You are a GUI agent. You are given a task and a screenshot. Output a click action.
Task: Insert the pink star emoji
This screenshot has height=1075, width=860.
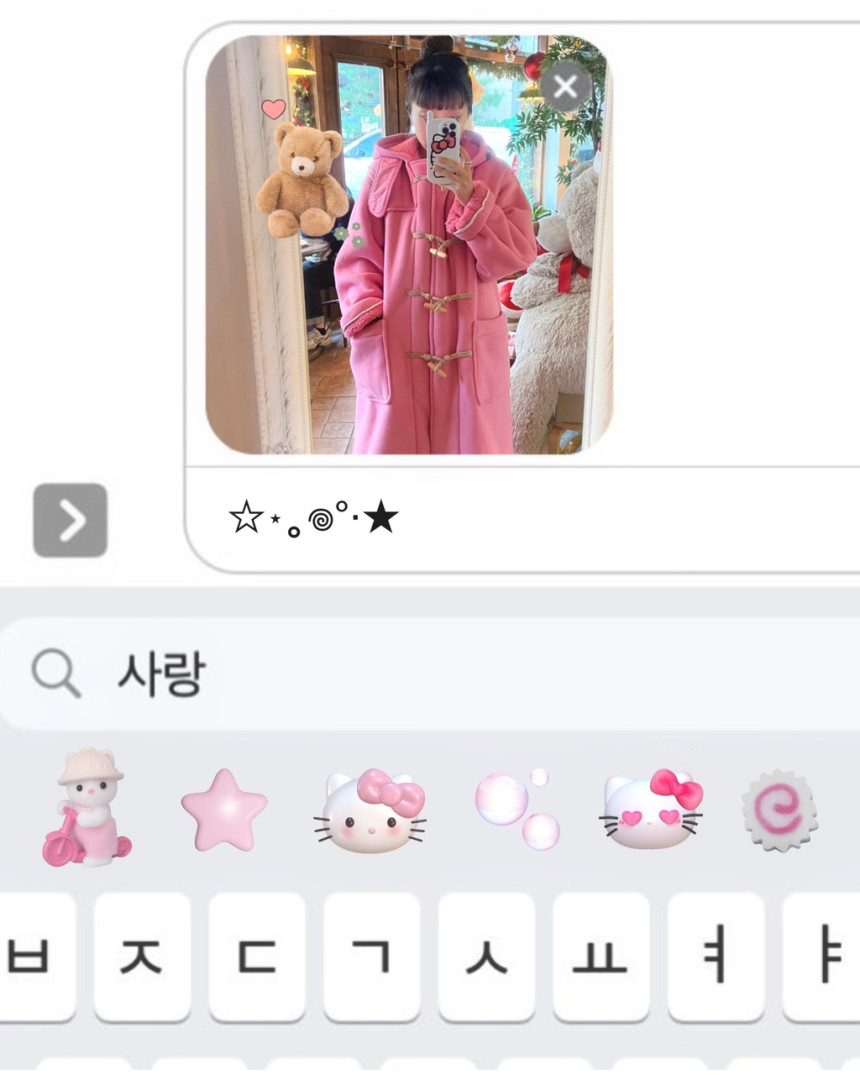(x=224, y=810)
